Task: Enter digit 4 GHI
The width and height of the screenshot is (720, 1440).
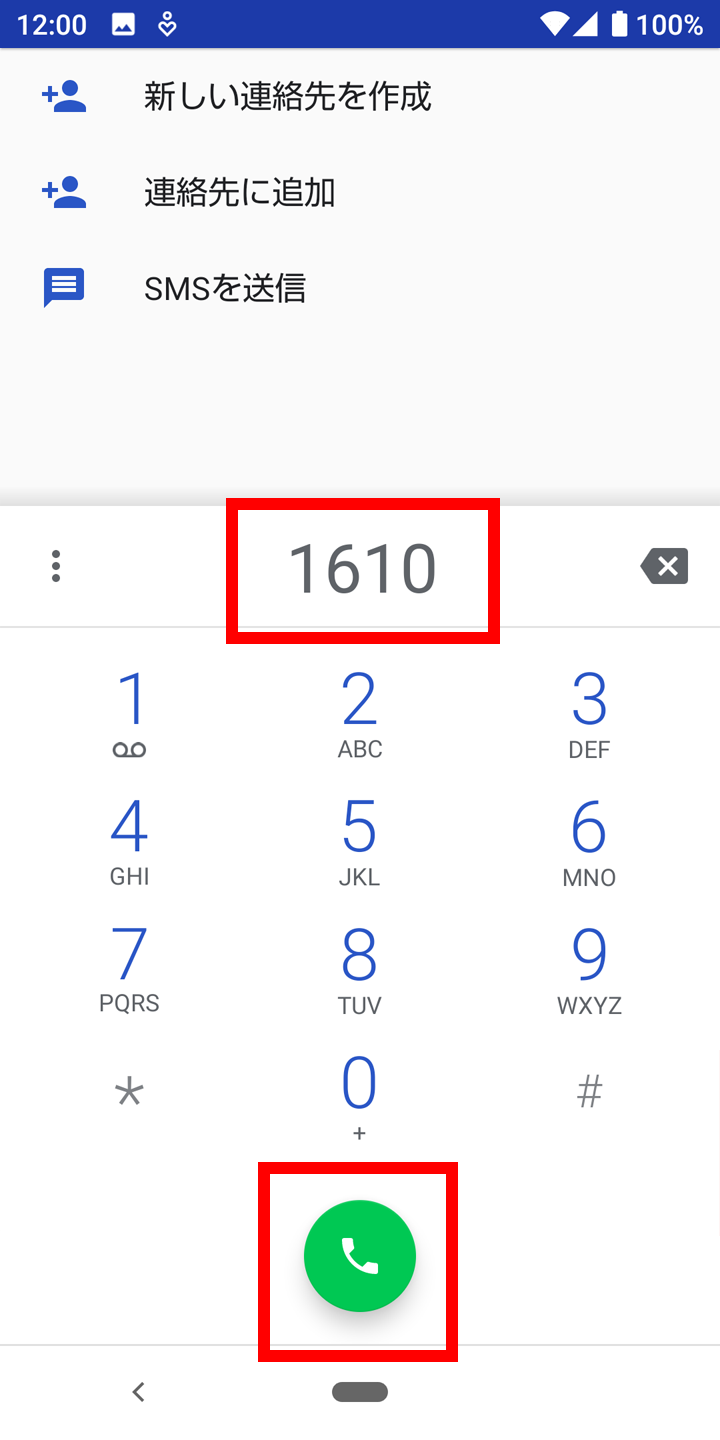Action: (130, 842)
